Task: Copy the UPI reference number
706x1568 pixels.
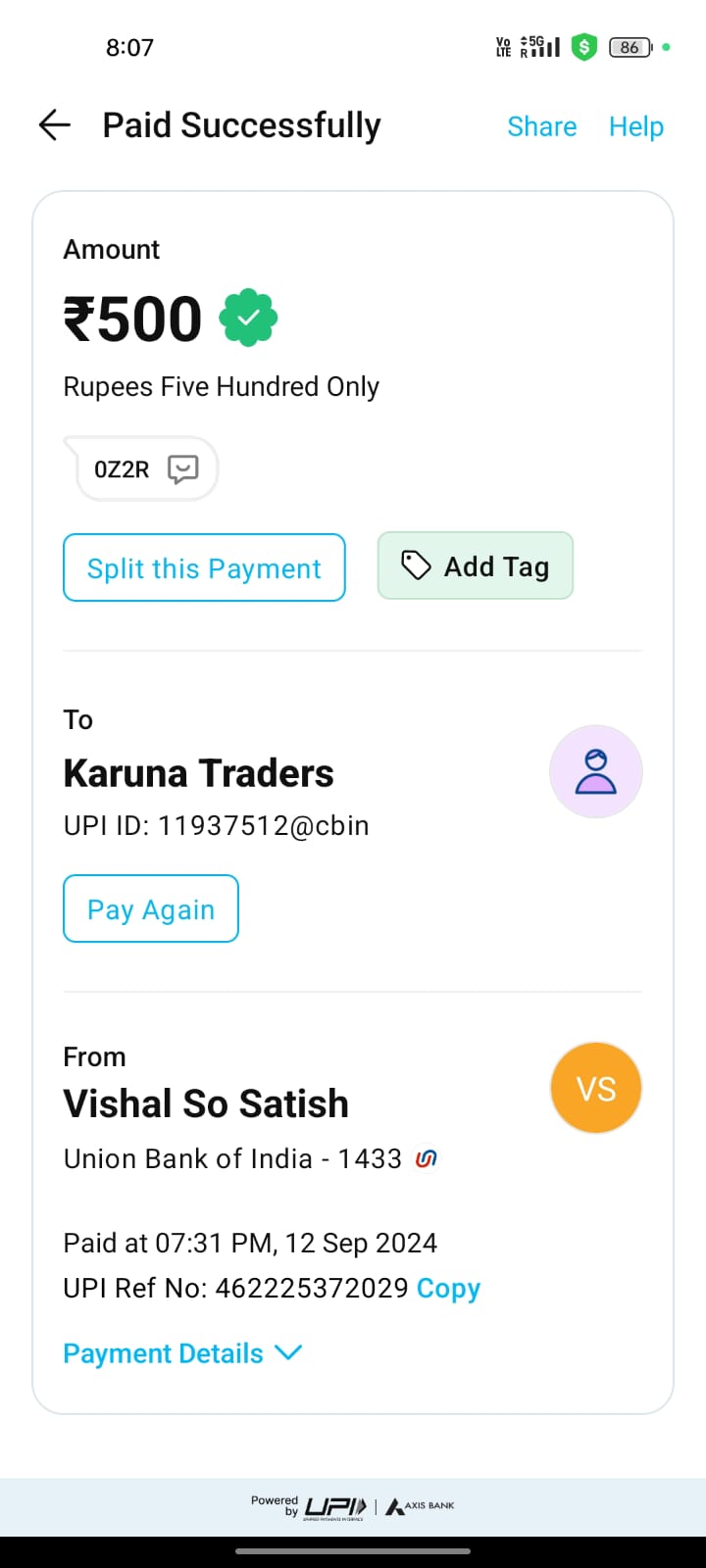Action: tap(448, 1288)
